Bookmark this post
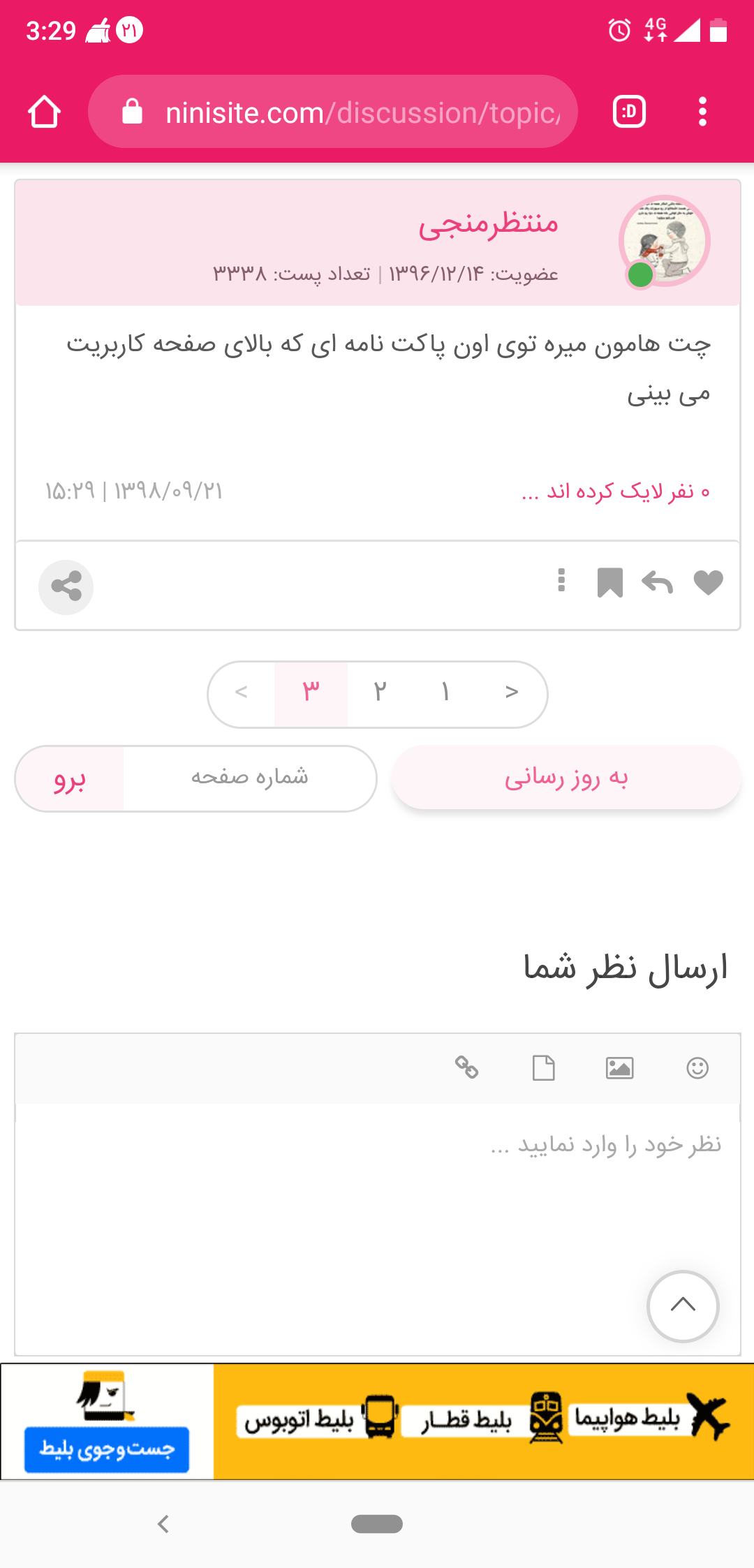Image resolution: width=754 pixels, height=1568 pixels. [609, 582]
